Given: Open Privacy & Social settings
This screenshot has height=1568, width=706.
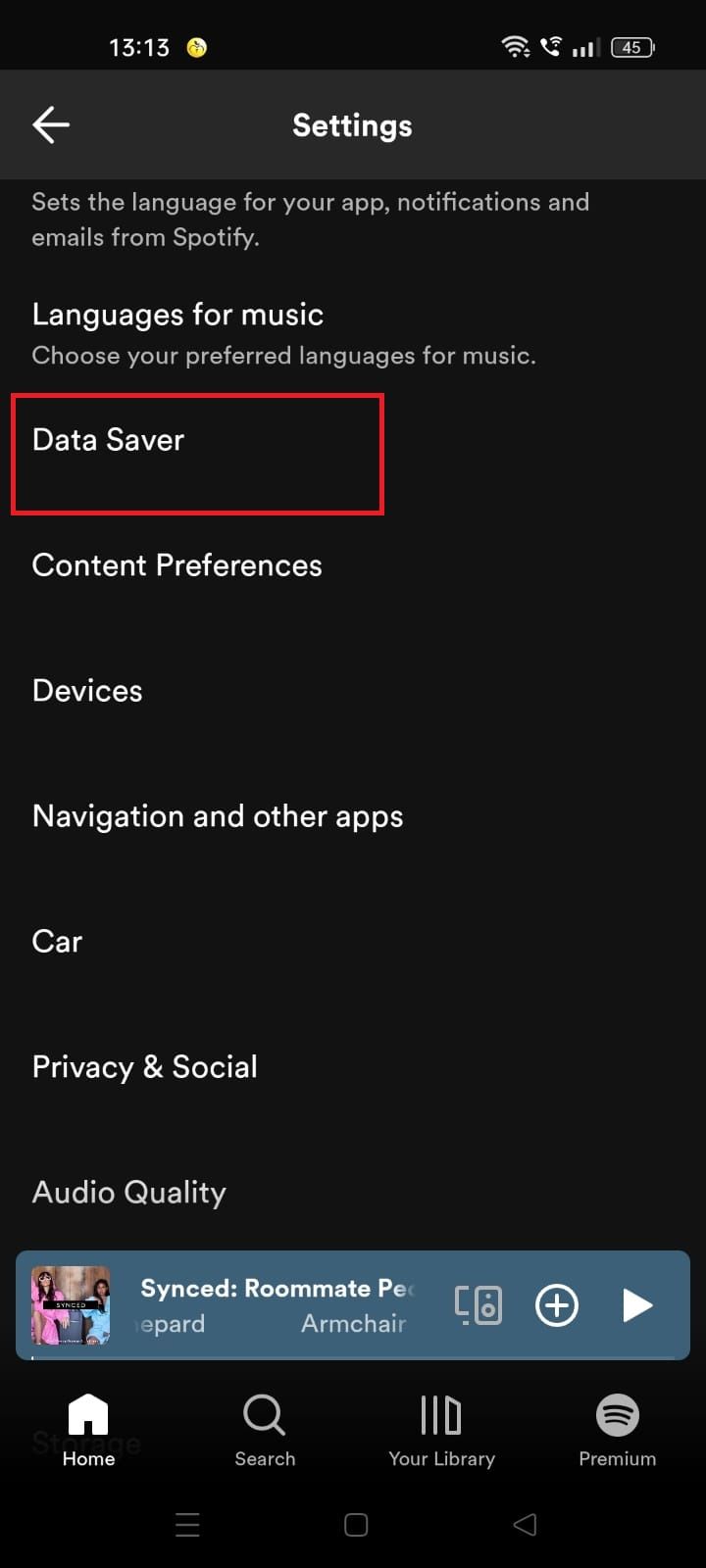Looking at the screenshot, I should [x=144, y=1066].
